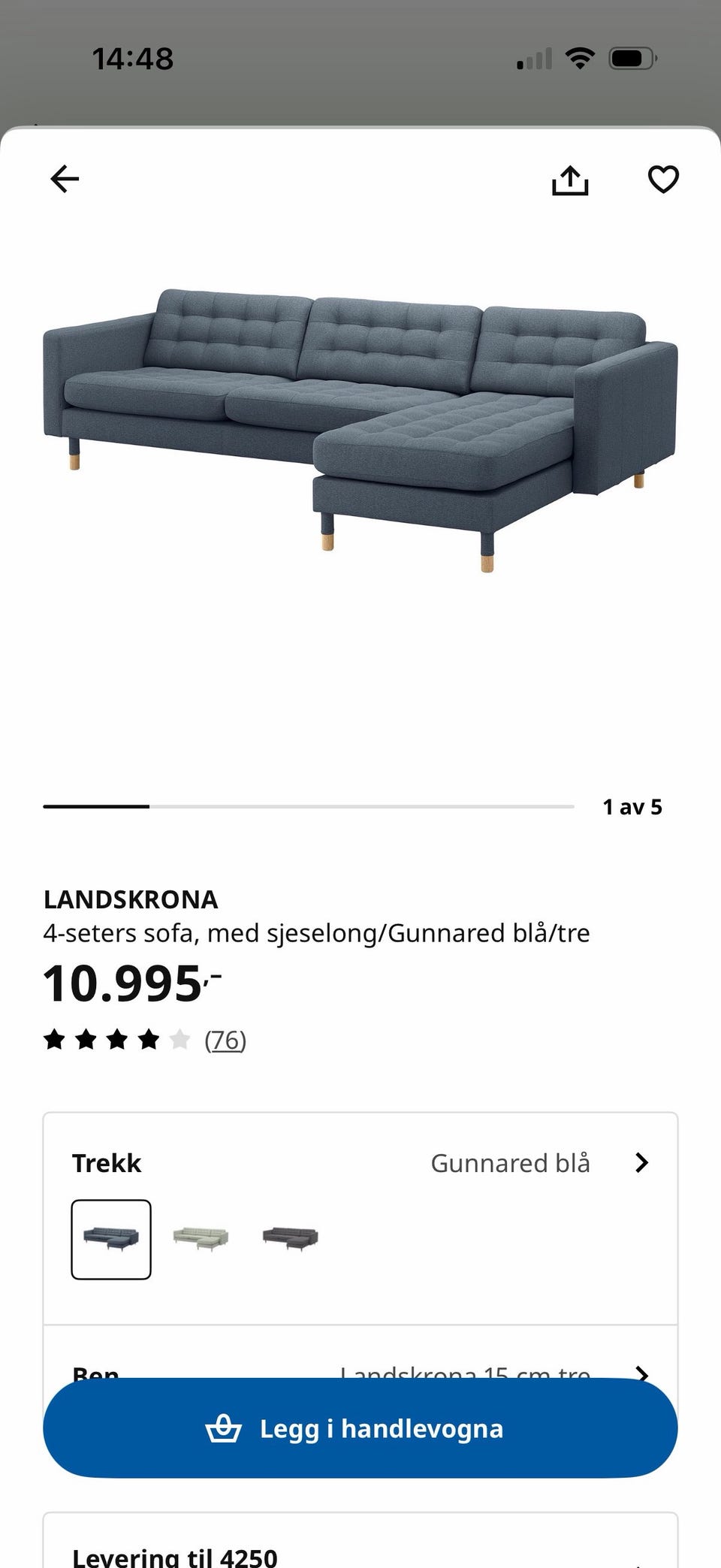This screenshot has width=721, height=1568.
Task: Open the 76 customer reviews link
Action: pos(226,1040)
